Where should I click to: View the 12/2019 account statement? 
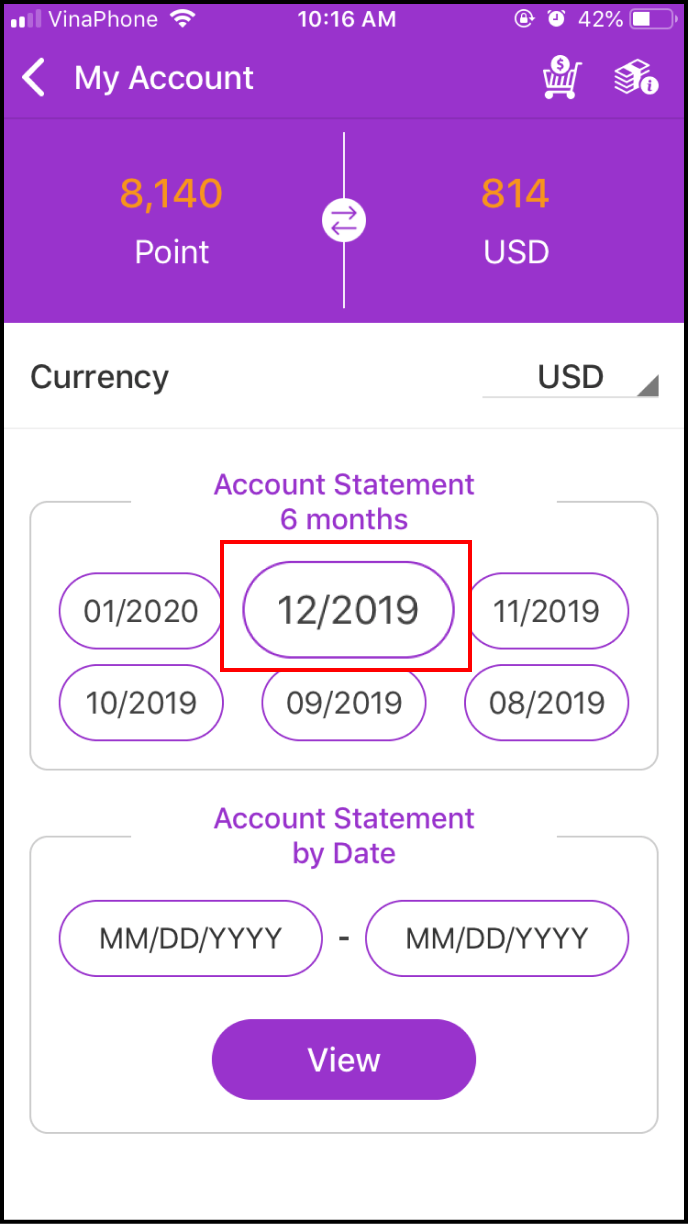347,610
